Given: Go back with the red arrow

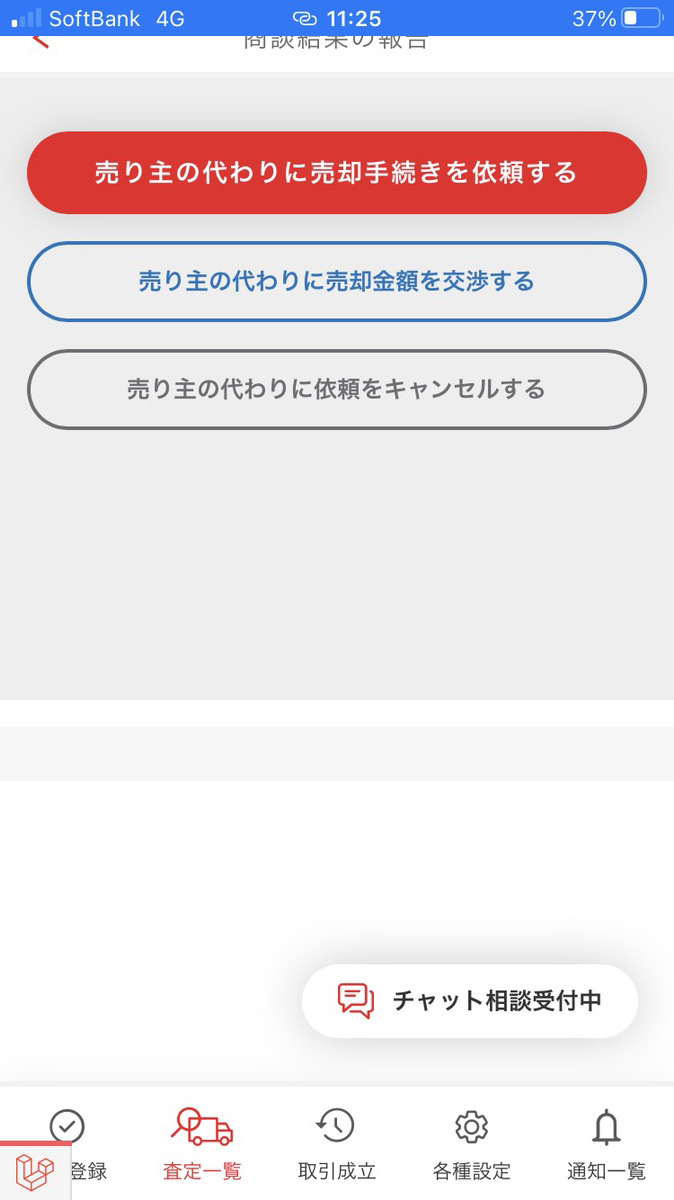Looking at the screenshot, I should coord(40,42).
